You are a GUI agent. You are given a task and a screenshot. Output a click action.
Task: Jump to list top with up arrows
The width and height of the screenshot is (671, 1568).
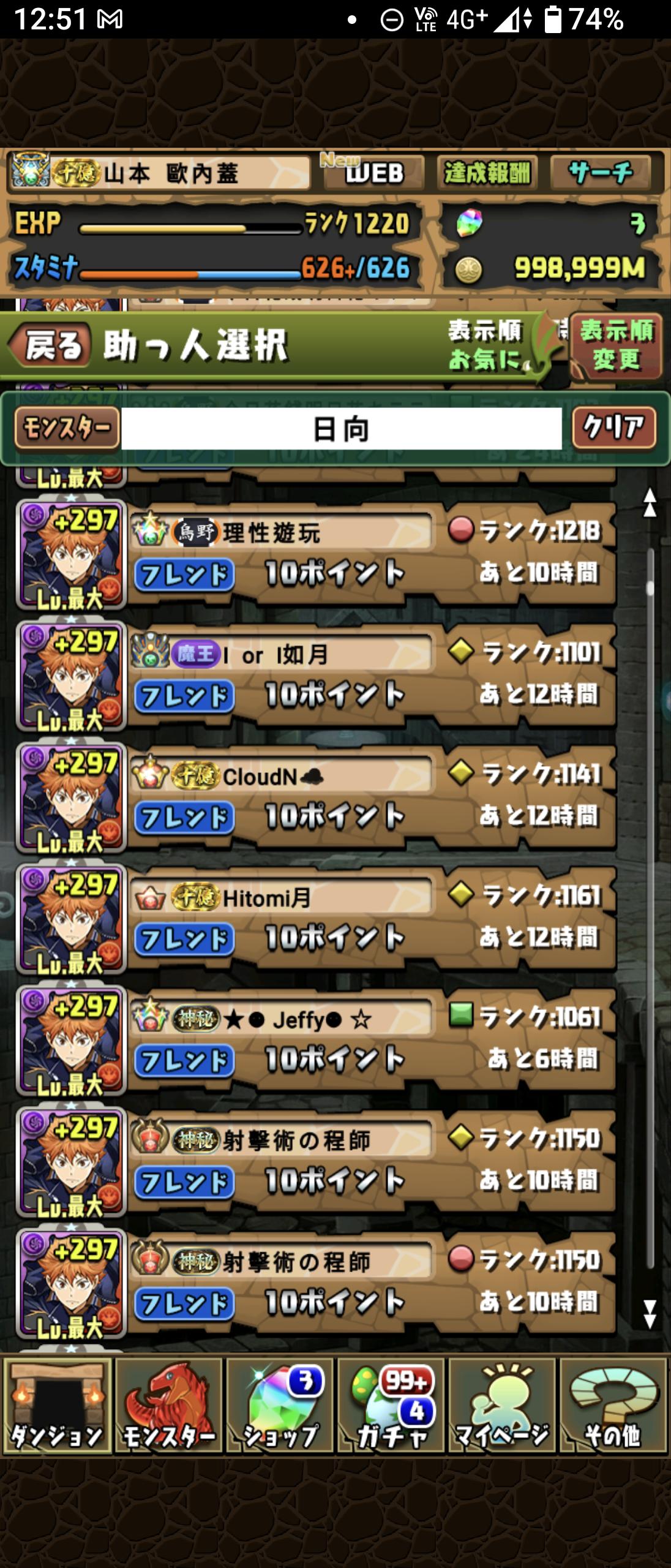(x=650, y=503)
